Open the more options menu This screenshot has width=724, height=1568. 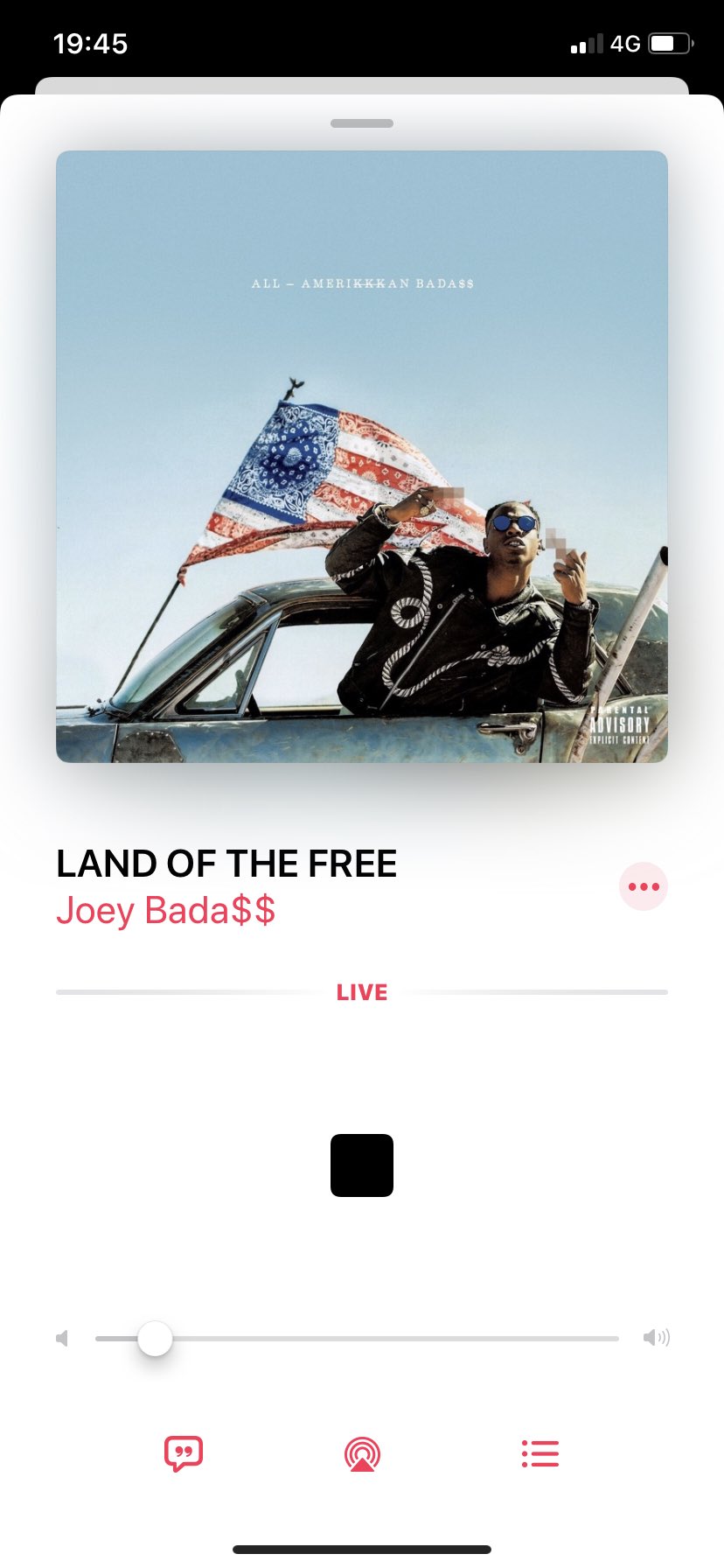click(644, 886)
